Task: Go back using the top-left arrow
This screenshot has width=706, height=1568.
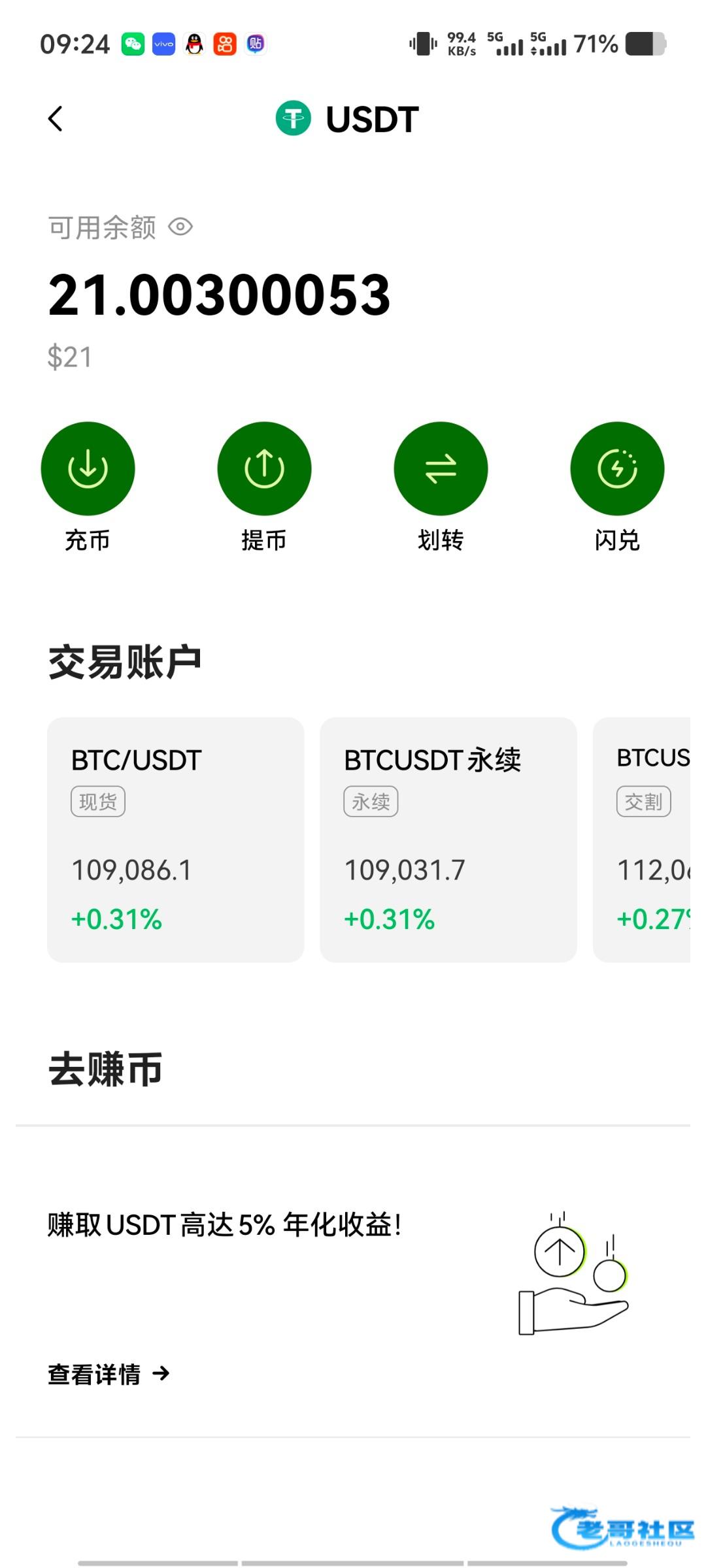Action: coord(56,119)
